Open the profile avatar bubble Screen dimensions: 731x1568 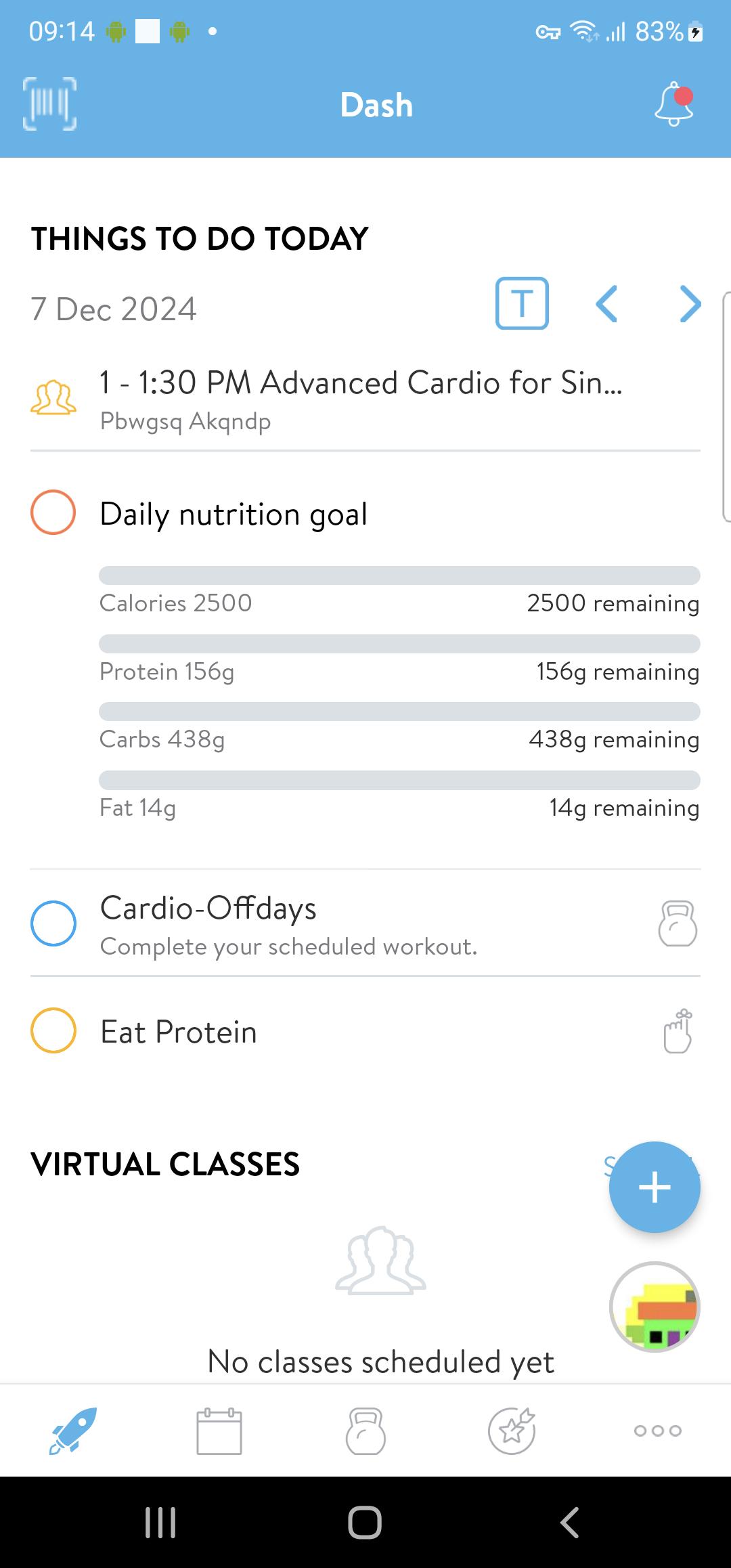655,1307
